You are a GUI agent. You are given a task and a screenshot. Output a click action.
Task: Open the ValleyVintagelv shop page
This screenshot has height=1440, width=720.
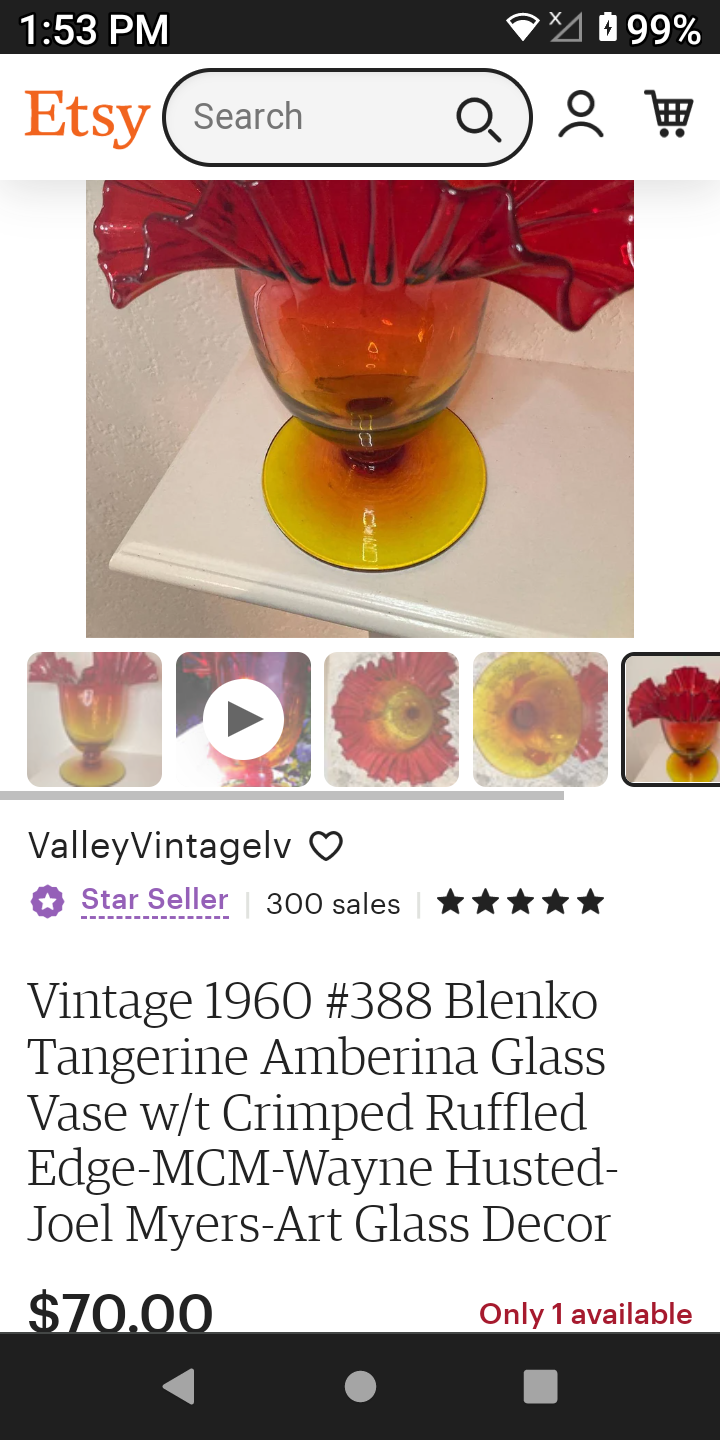[x=160, y=846]
